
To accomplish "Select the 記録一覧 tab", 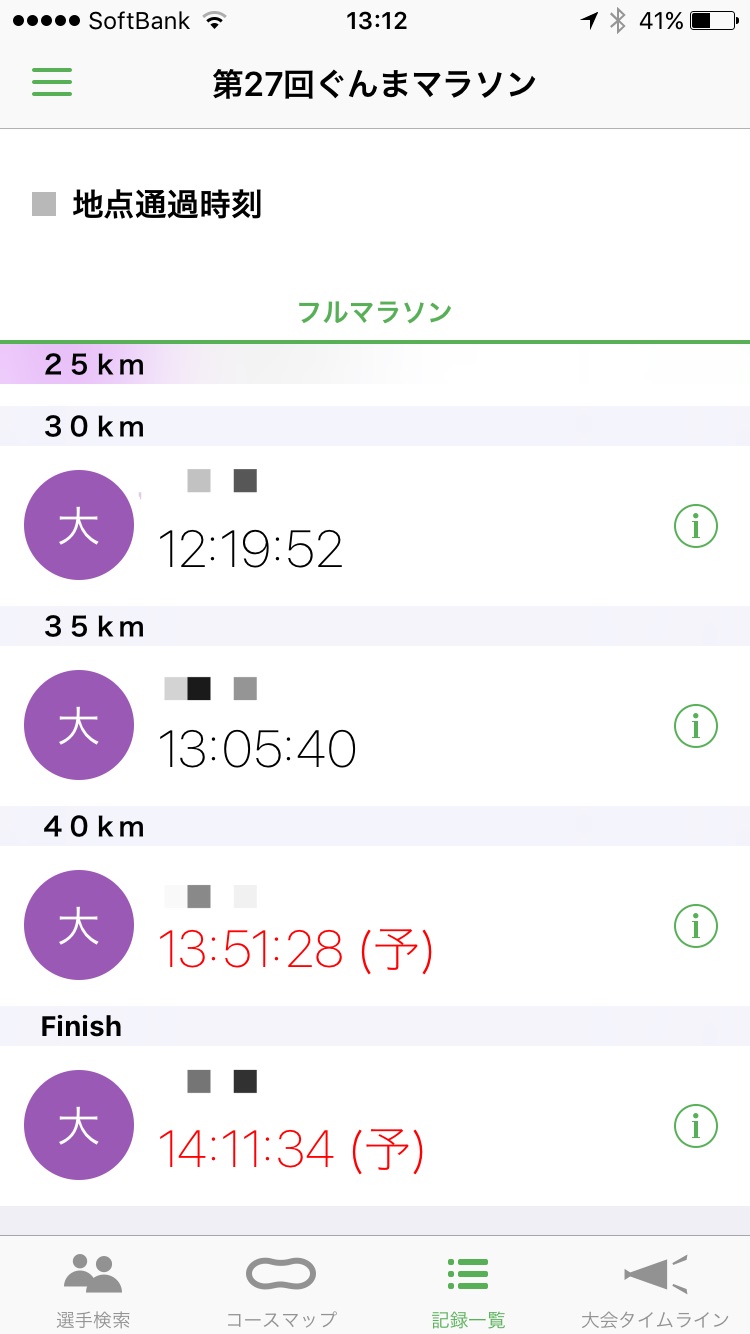I will (x=468, y=1288).
